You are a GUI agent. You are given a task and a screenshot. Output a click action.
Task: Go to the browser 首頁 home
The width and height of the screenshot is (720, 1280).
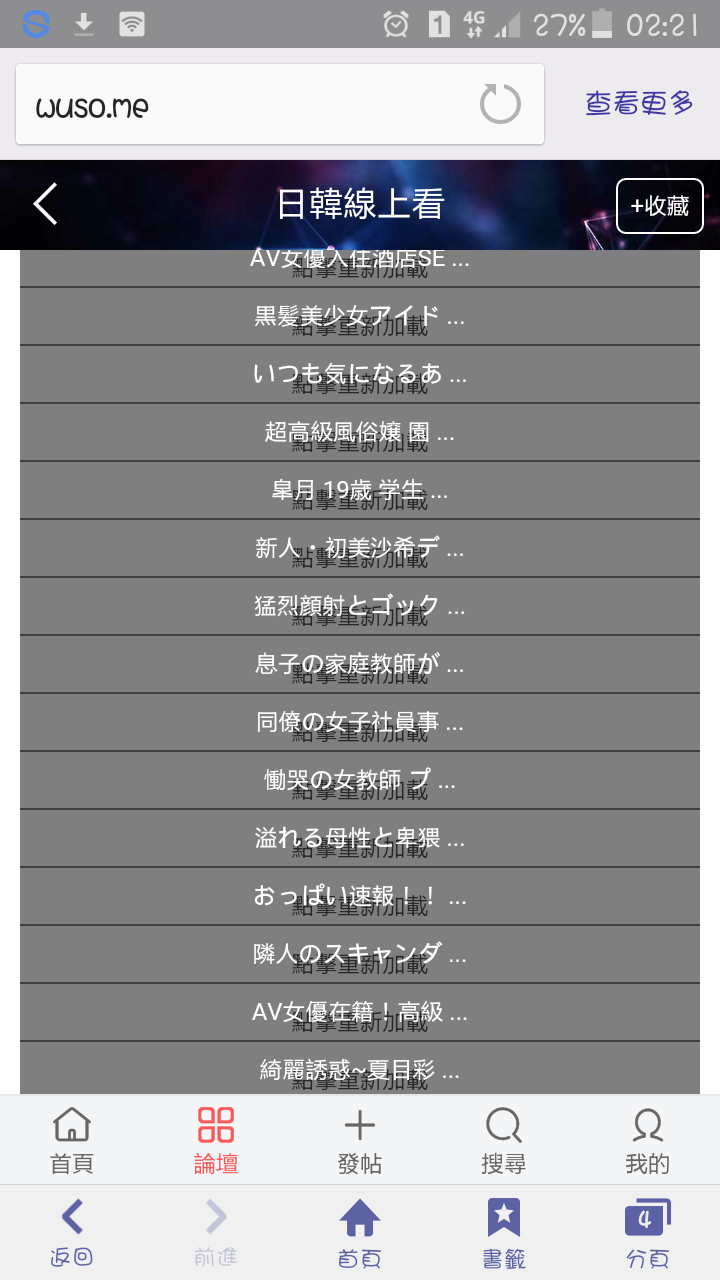360,1233
